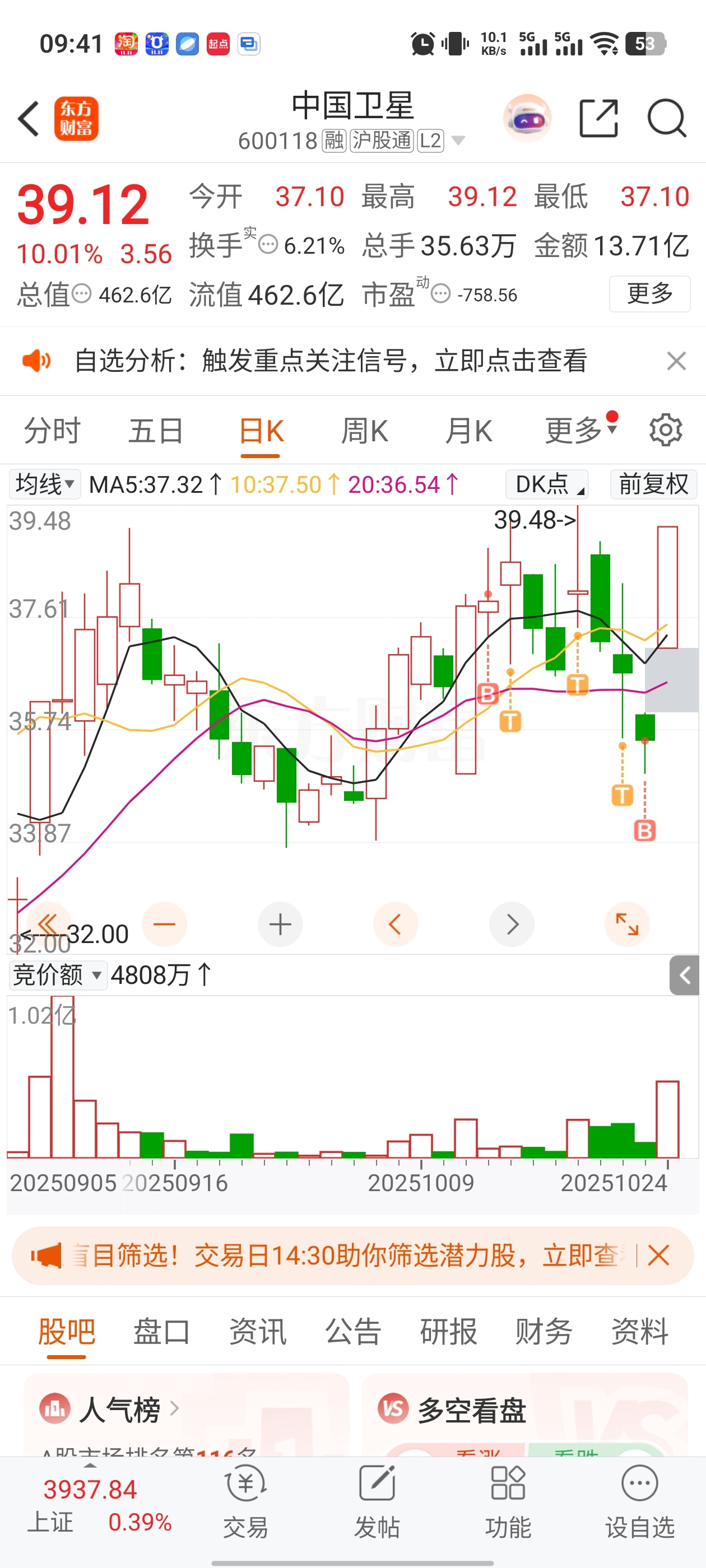Switch to the 周K chart
The height and width of the screenshot is (1568, 706).
coord(364,431)
